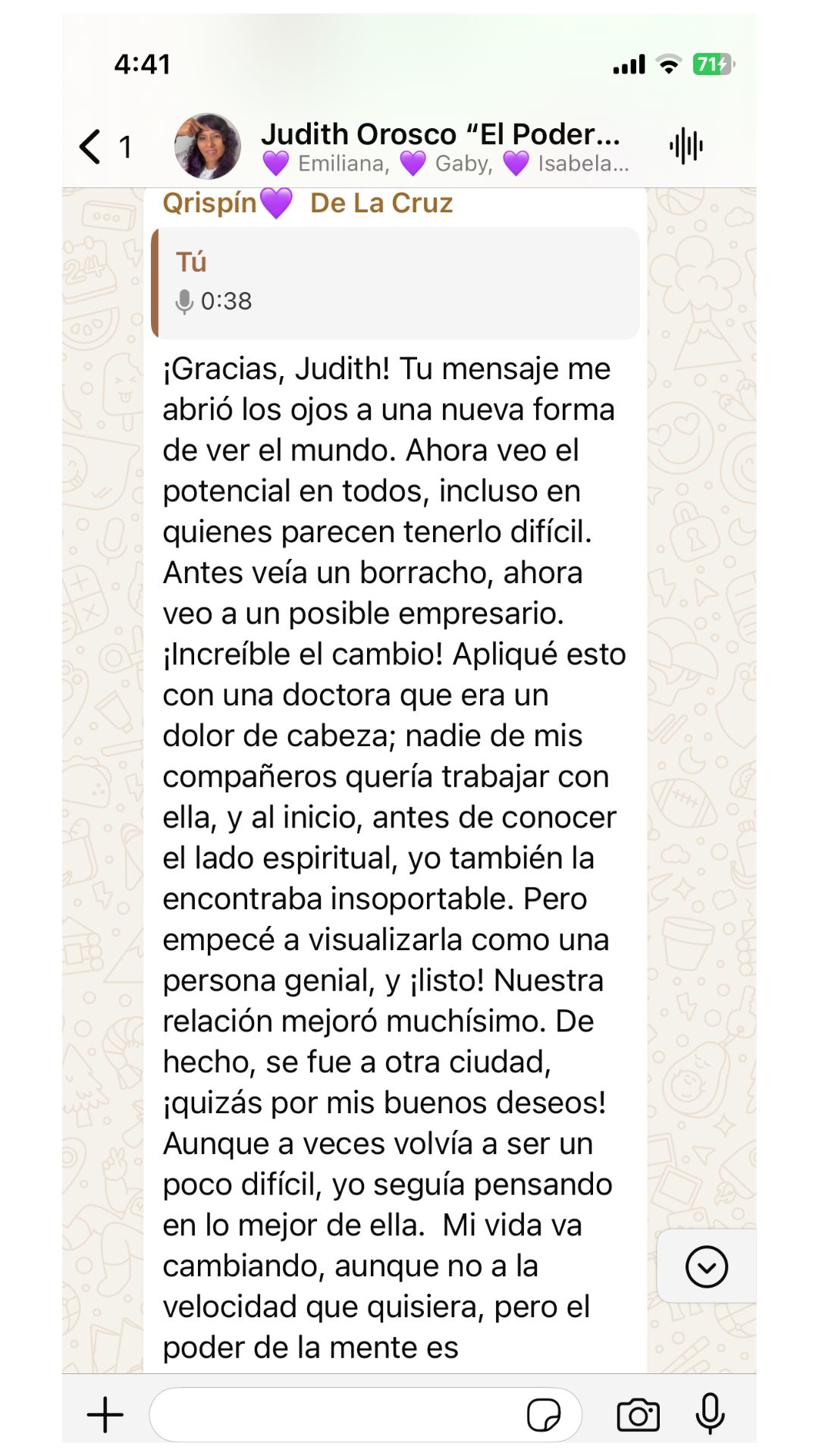Open the attachment plus menu
This screenshot has width=819, height=1456.
pyautogui.click(x=105, y=1415)
